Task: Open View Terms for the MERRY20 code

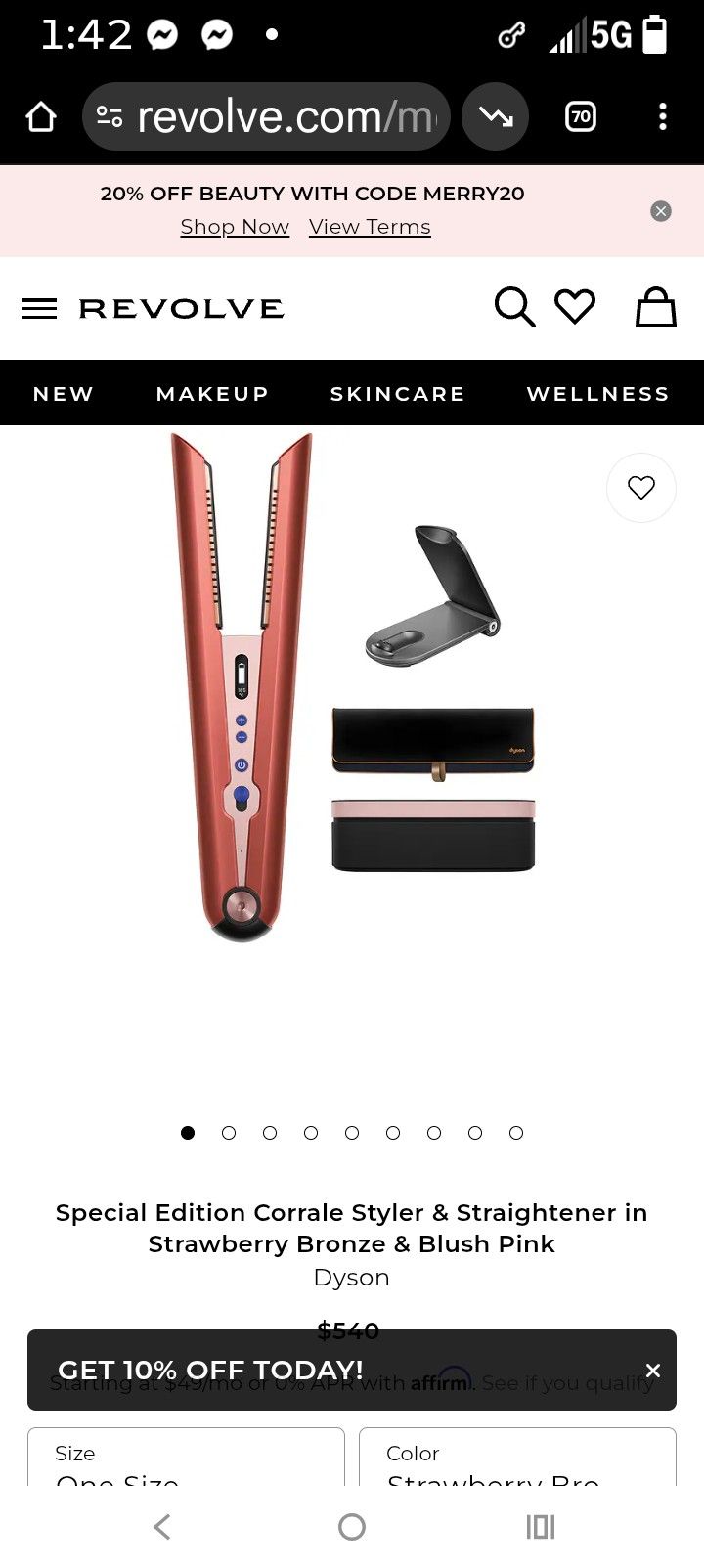Action: coord(370,226)
